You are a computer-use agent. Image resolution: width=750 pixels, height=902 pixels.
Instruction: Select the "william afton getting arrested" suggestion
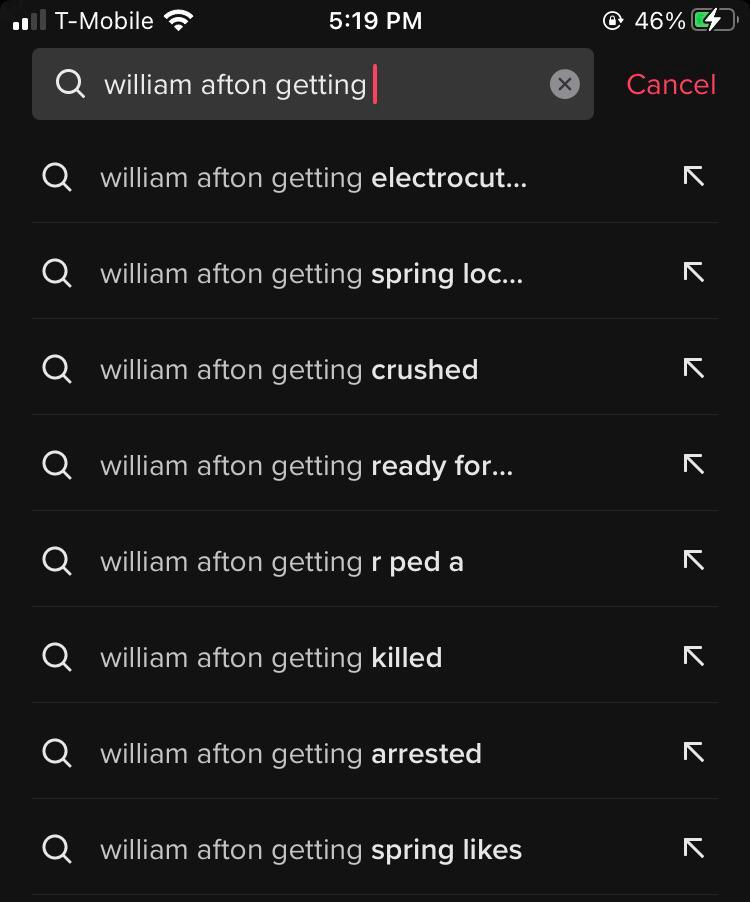click(290, 752)
